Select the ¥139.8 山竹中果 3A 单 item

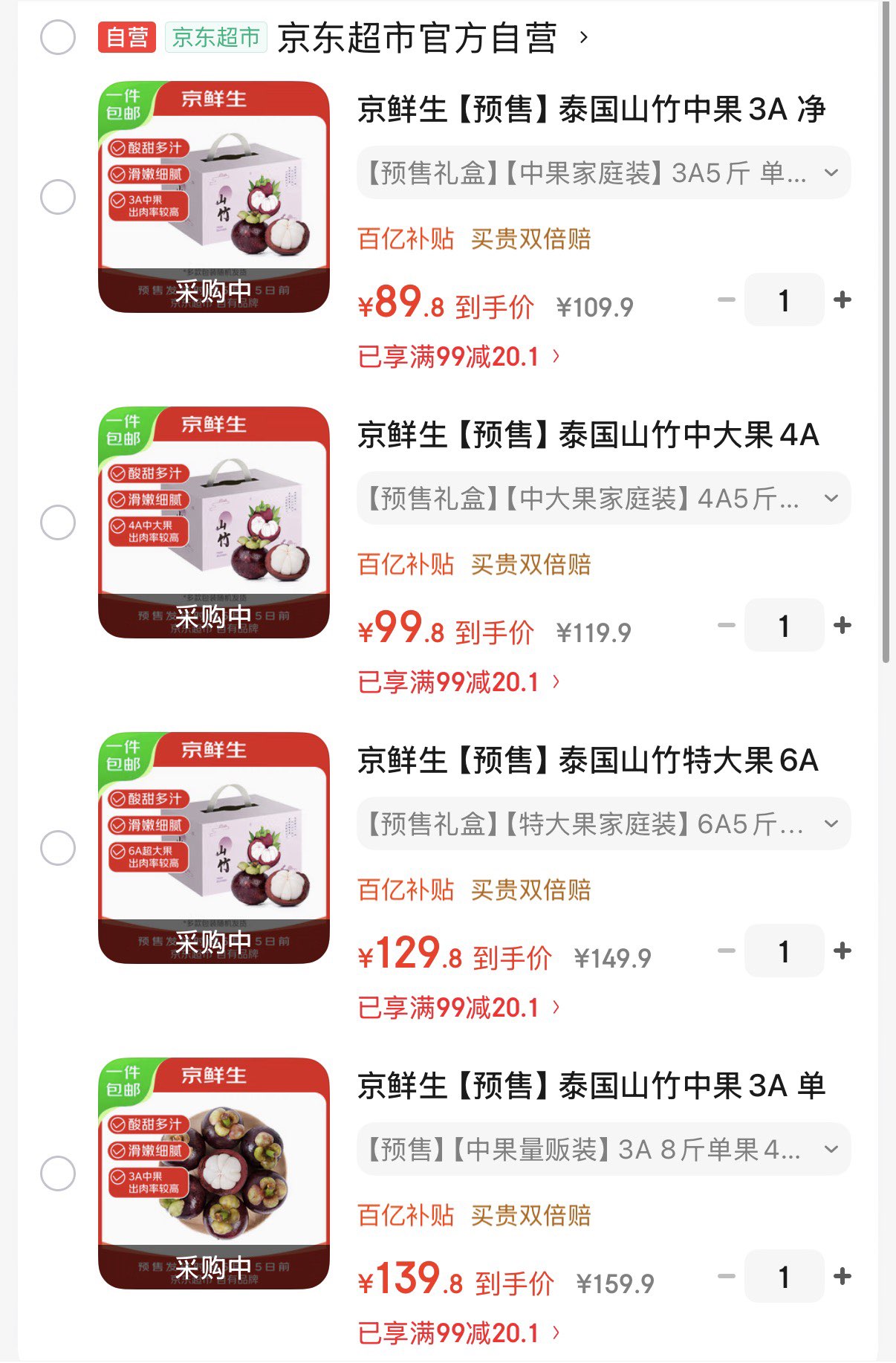click(x=58, y=1173)
